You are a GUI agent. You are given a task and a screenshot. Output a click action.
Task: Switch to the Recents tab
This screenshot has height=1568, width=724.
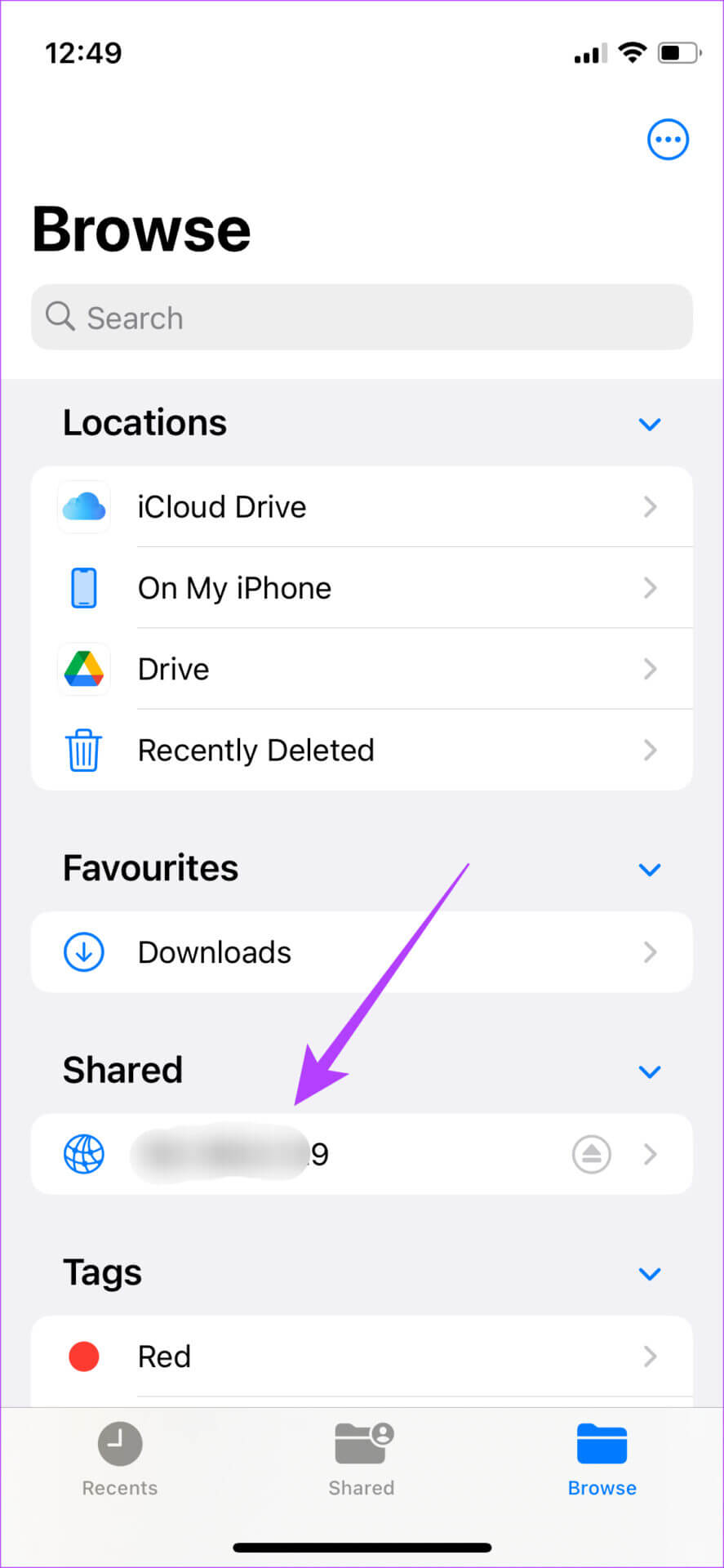click(120, 1459)
